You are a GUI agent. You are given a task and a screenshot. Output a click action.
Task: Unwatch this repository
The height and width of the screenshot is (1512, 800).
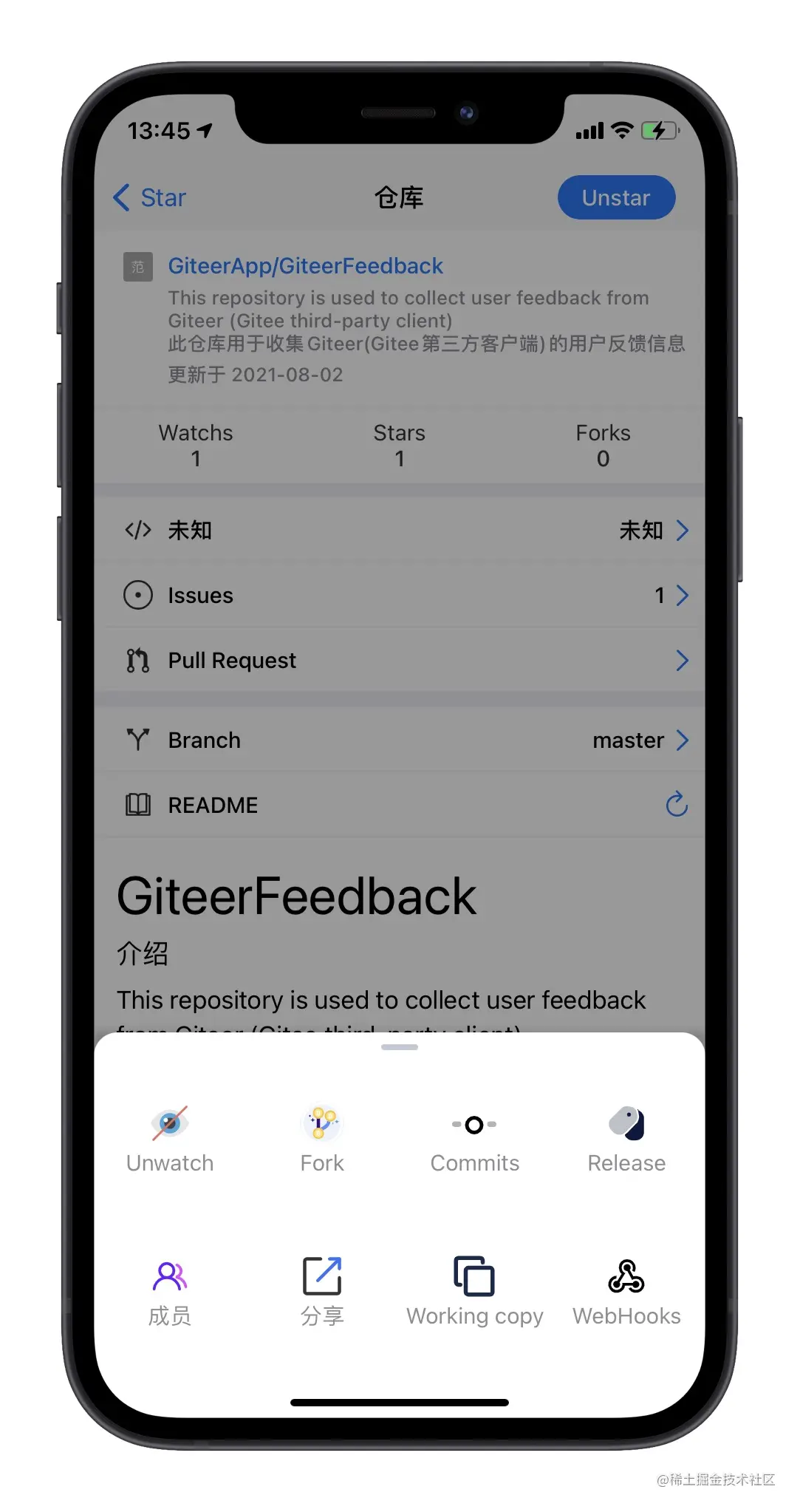click(170, 1139)
